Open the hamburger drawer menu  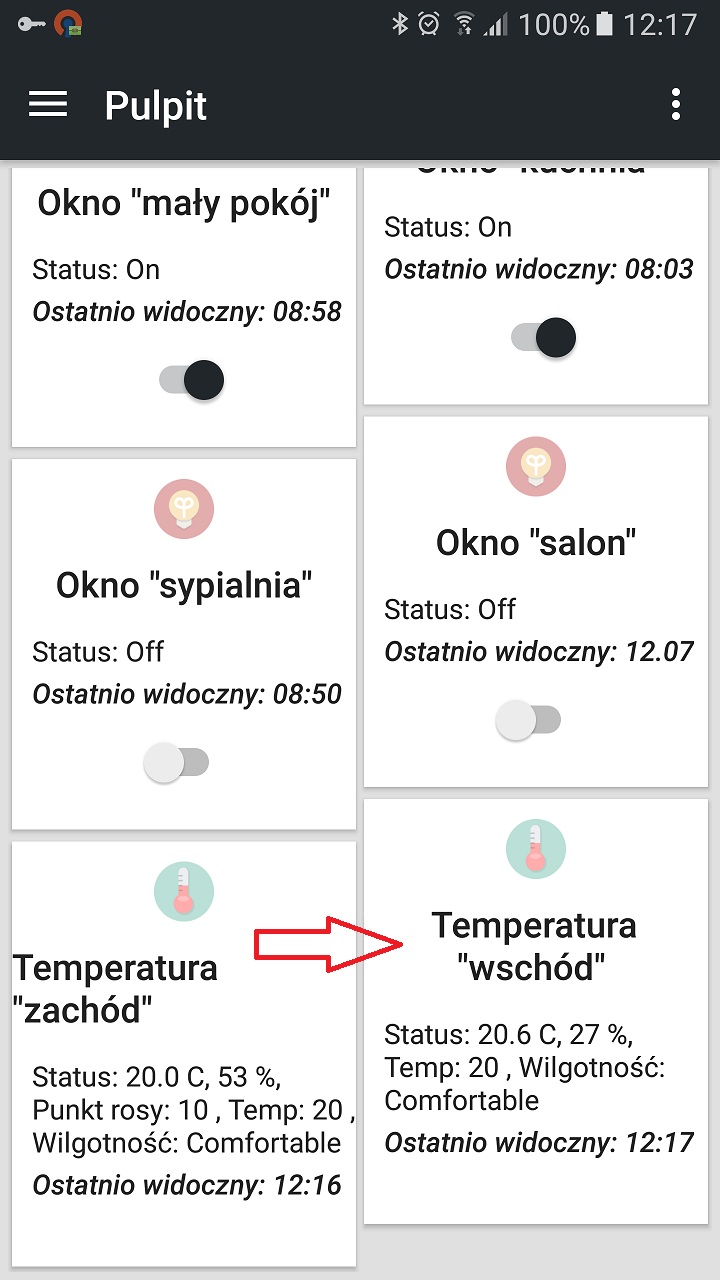pos(47,104)
